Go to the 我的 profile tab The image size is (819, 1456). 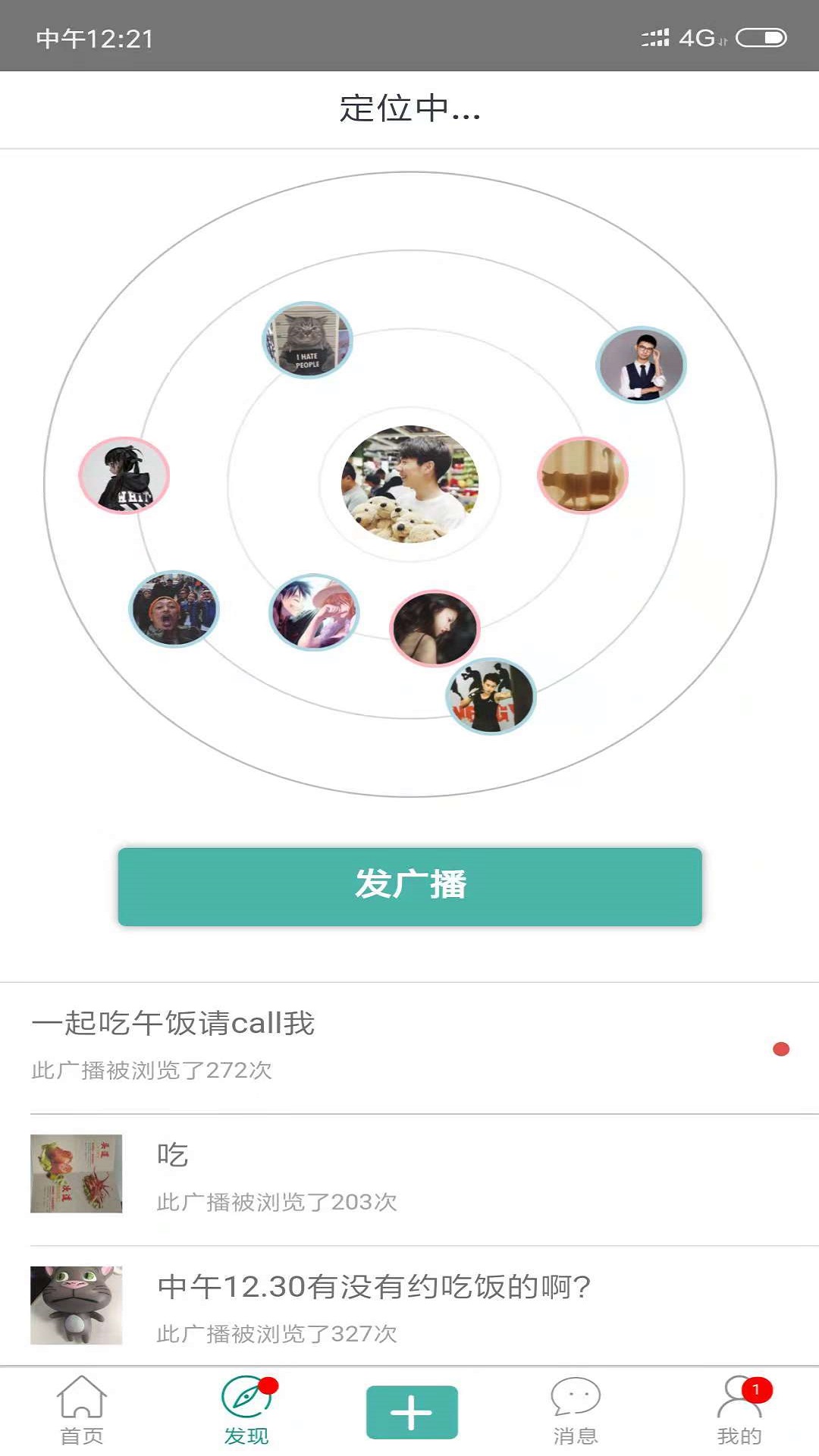pos(739,1410)
